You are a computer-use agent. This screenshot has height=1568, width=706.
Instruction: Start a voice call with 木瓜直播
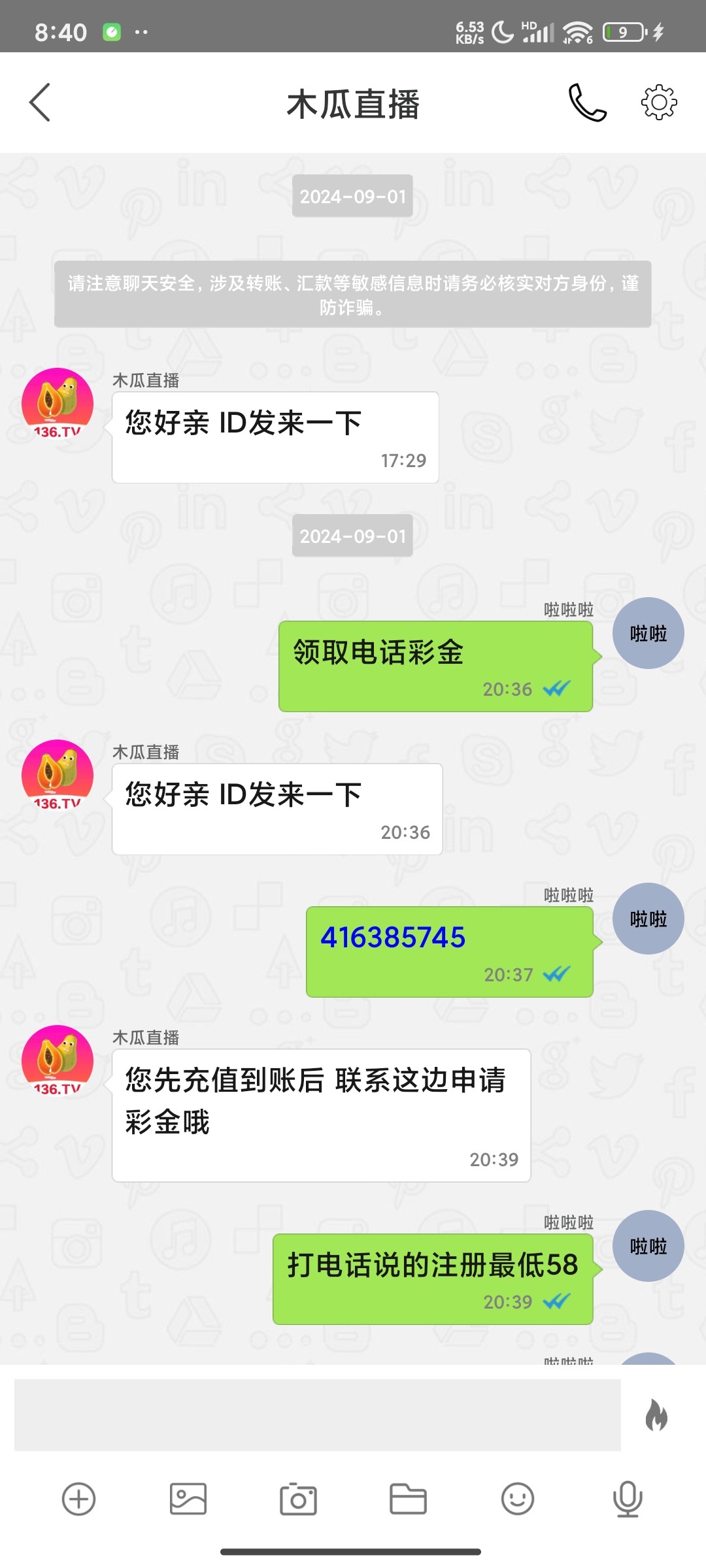[587, 103]
